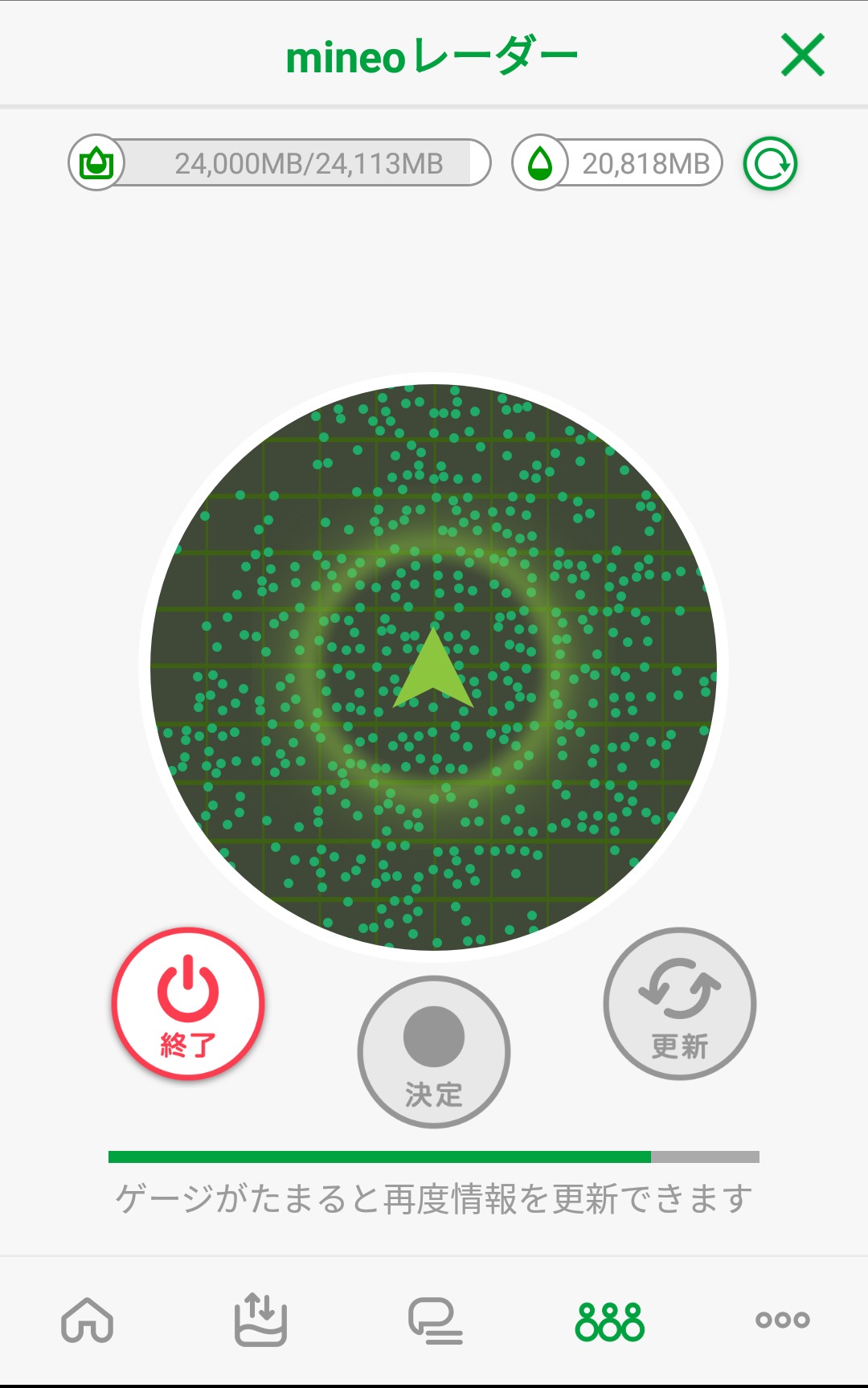Image resolution: width=868 pixels, height=1388 pixels.
Task: Go to the home tab
Action: click(x=88, y=1320)
